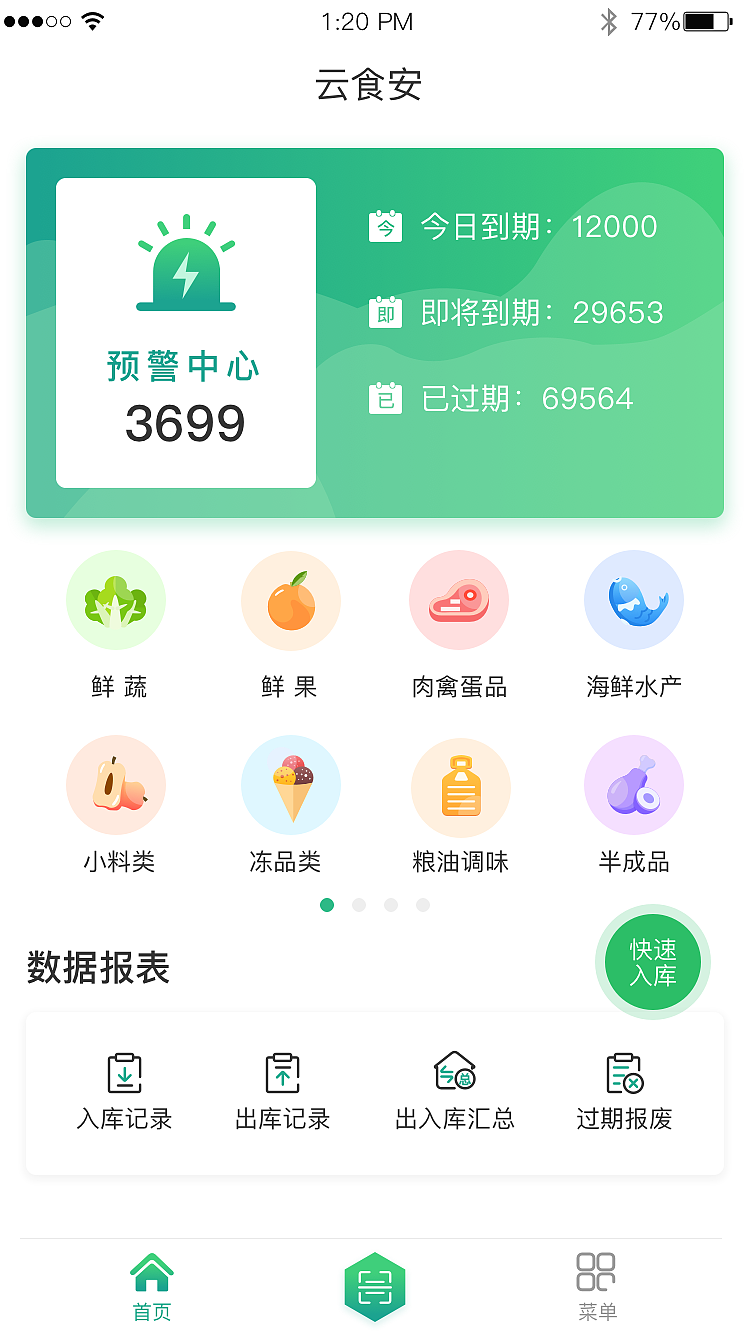Open the 鲜蔬 (fresh vegetables) category icon

(116, 600)
